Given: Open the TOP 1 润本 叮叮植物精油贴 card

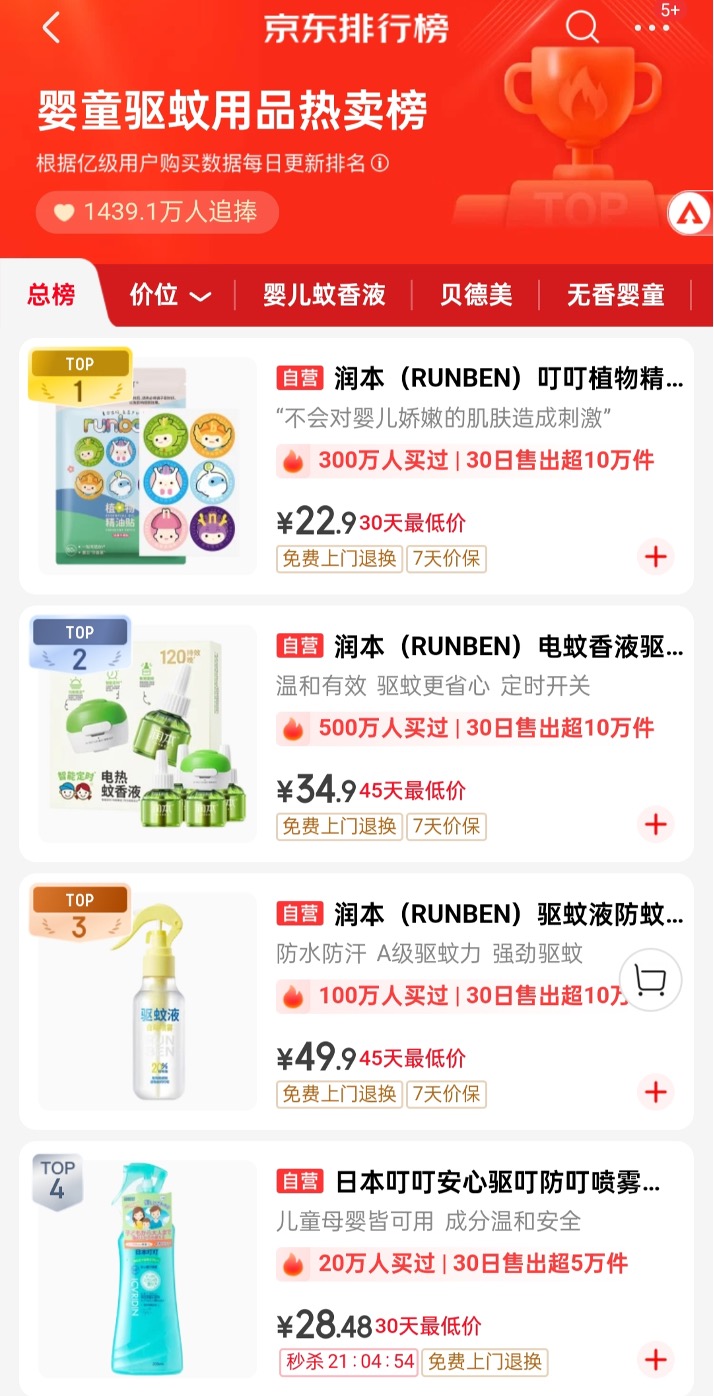Looking at the screenshot, I should pos(480,379).
